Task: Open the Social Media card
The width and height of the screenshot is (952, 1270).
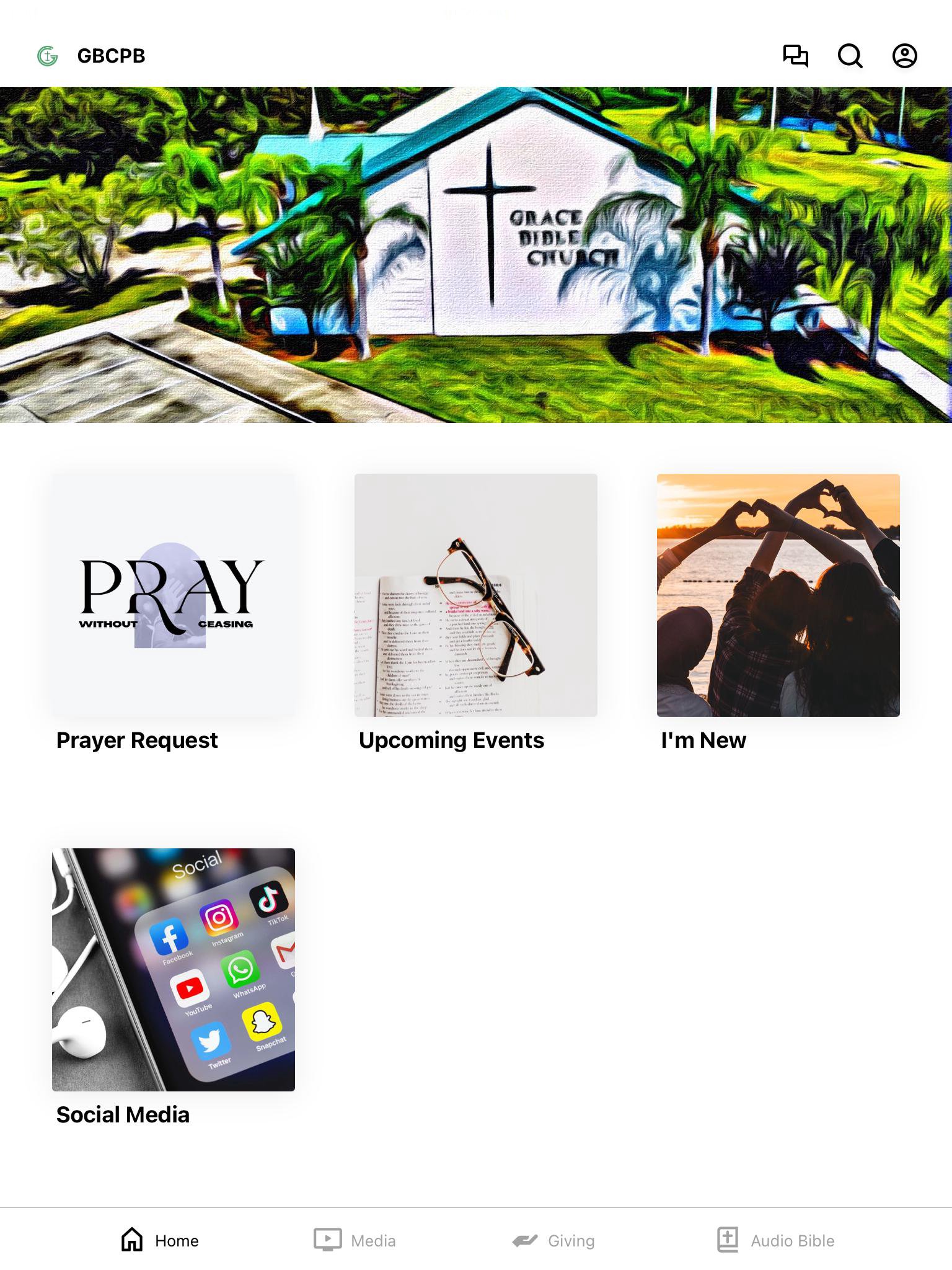Action: tap(174, 969)
